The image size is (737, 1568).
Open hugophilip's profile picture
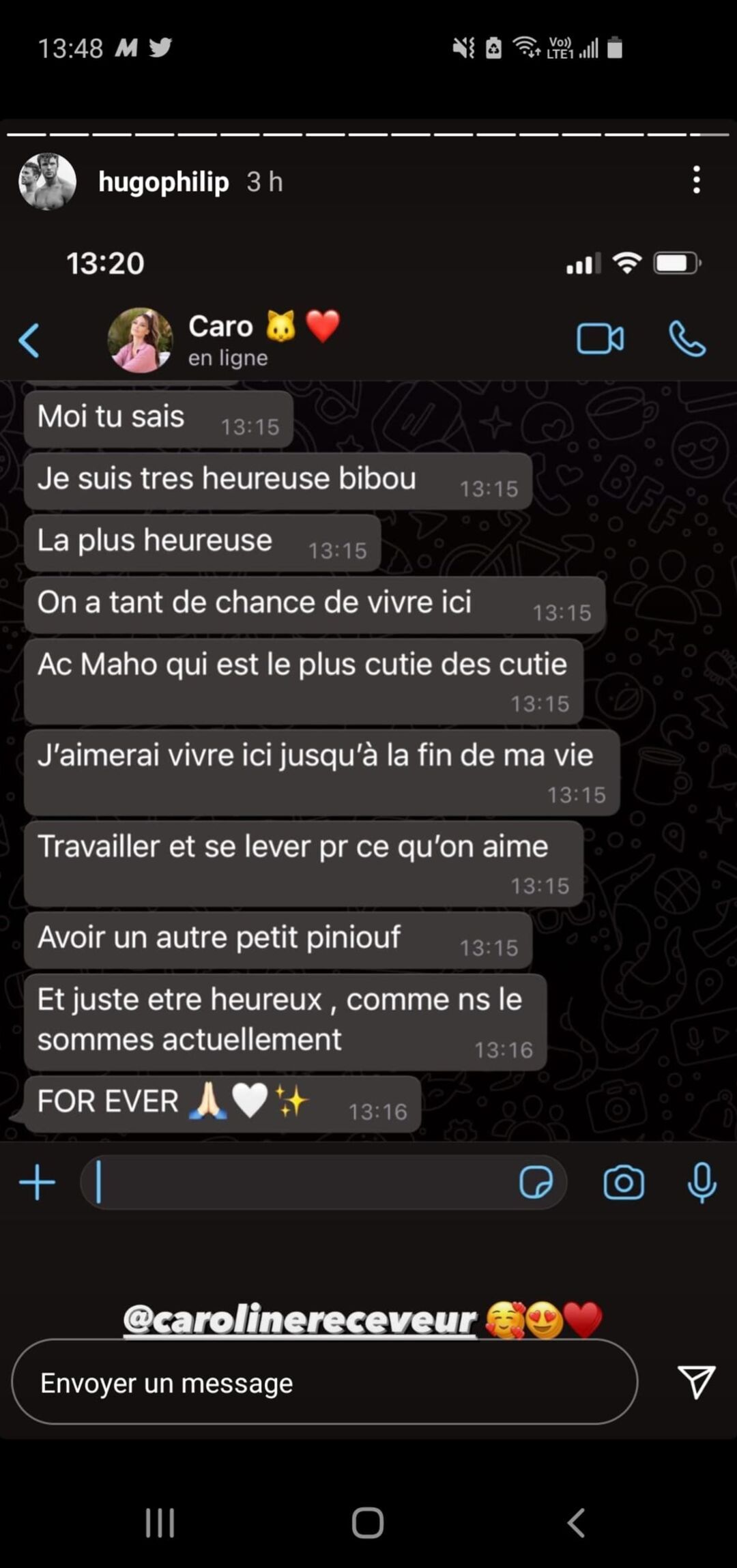click(x=47, y=182)
